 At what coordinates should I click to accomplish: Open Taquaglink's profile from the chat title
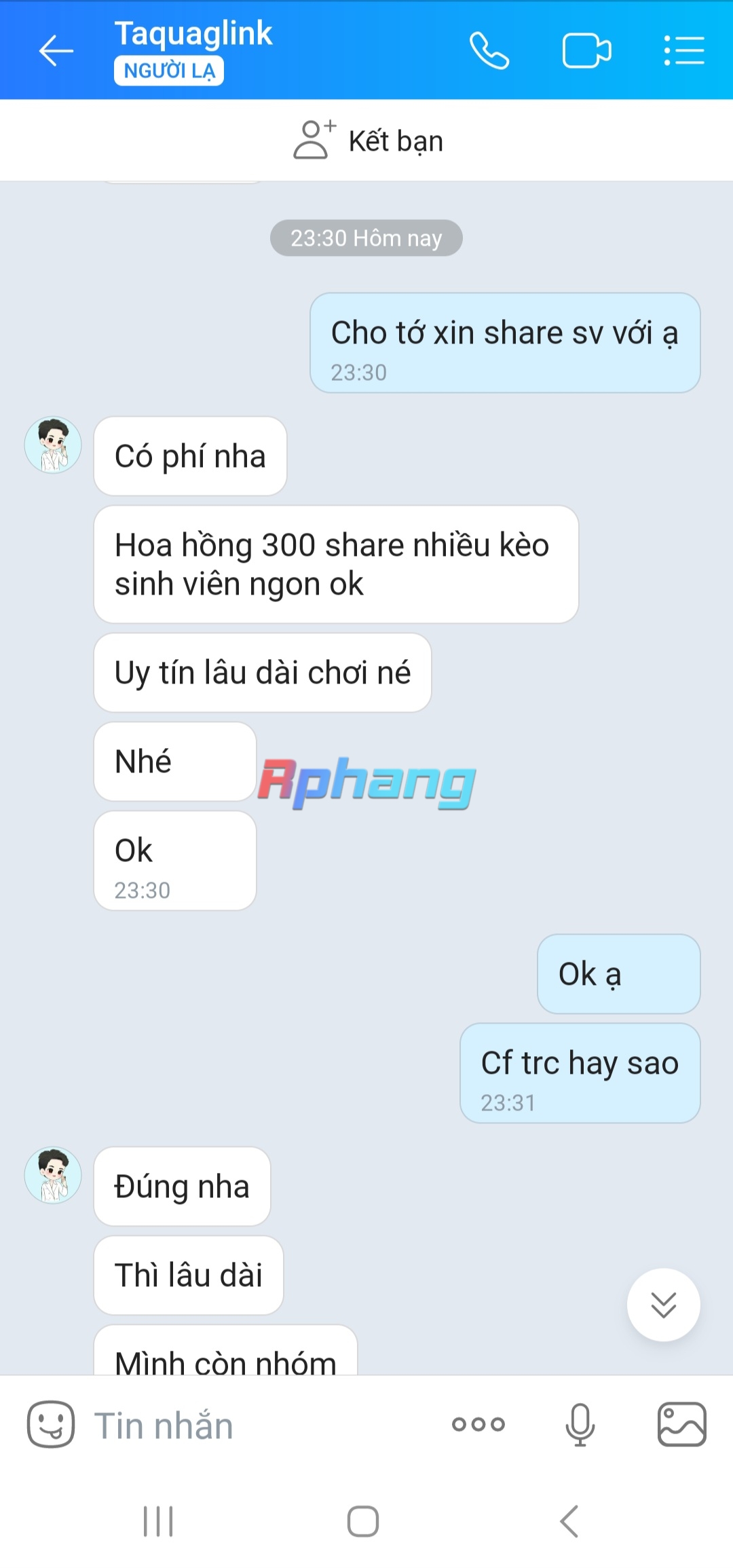tap(193, 34)
